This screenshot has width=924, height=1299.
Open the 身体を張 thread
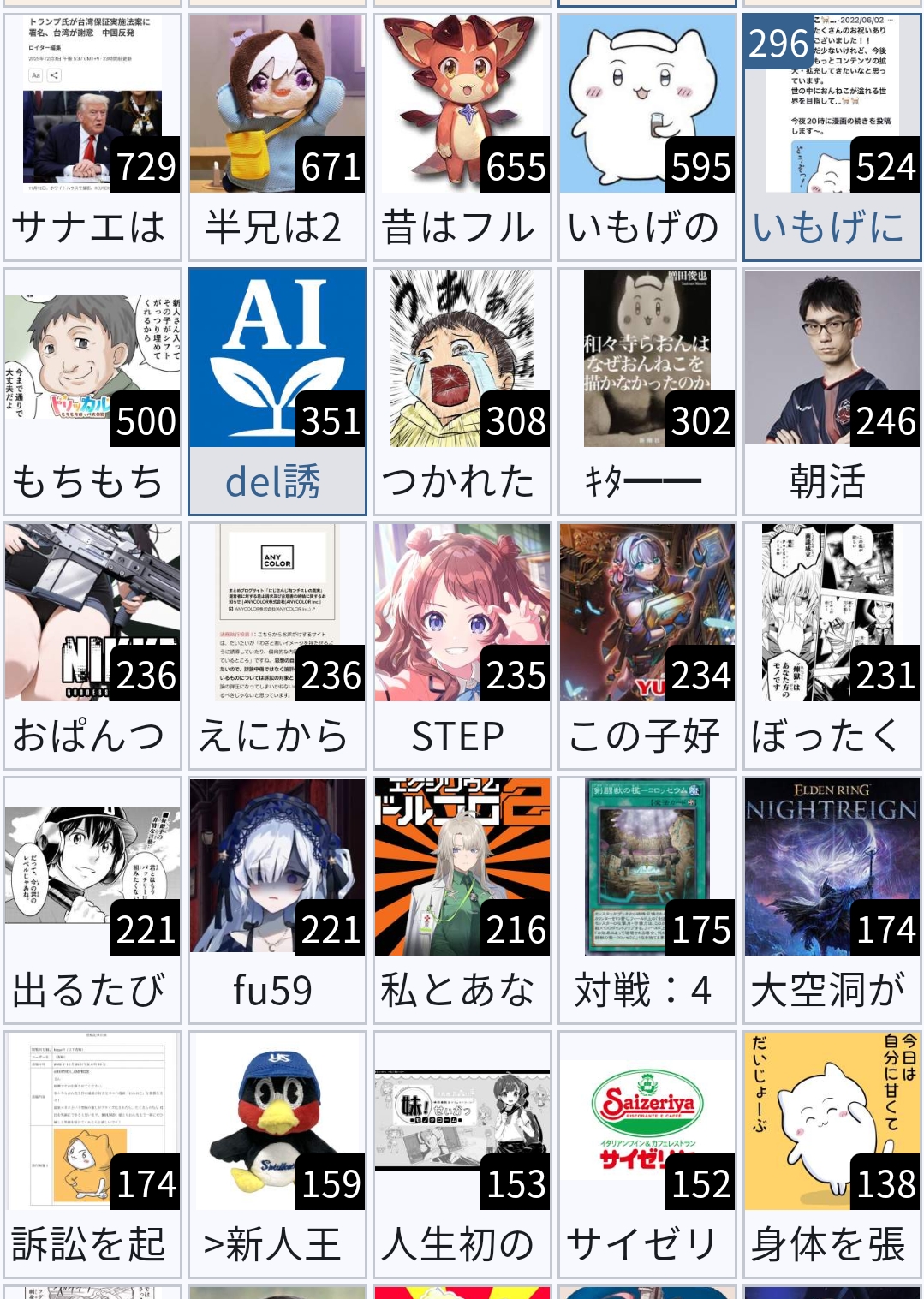point(832,1153)
